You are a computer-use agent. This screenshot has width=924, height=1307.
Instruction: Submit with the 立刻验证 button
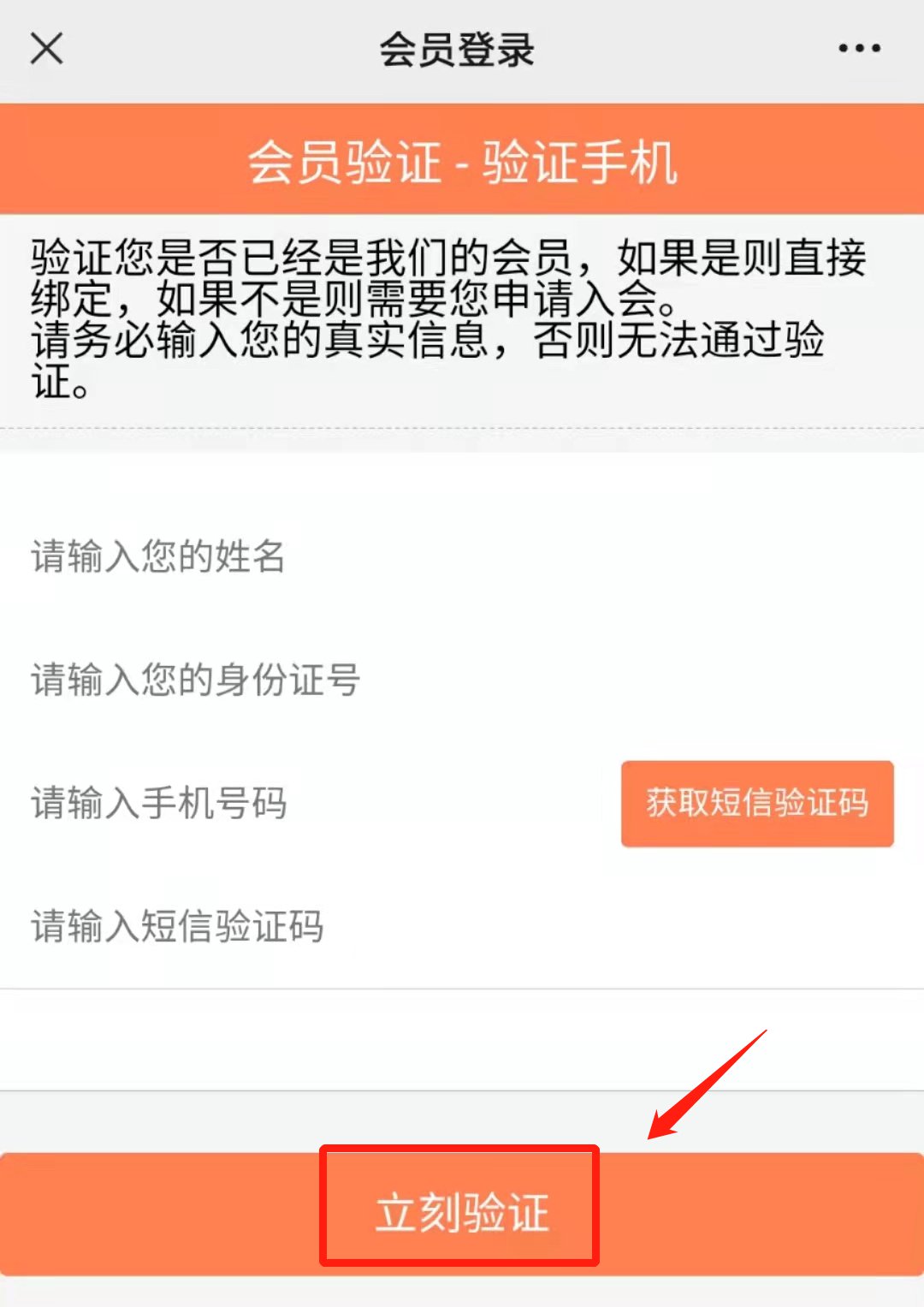coord(461,1212)
